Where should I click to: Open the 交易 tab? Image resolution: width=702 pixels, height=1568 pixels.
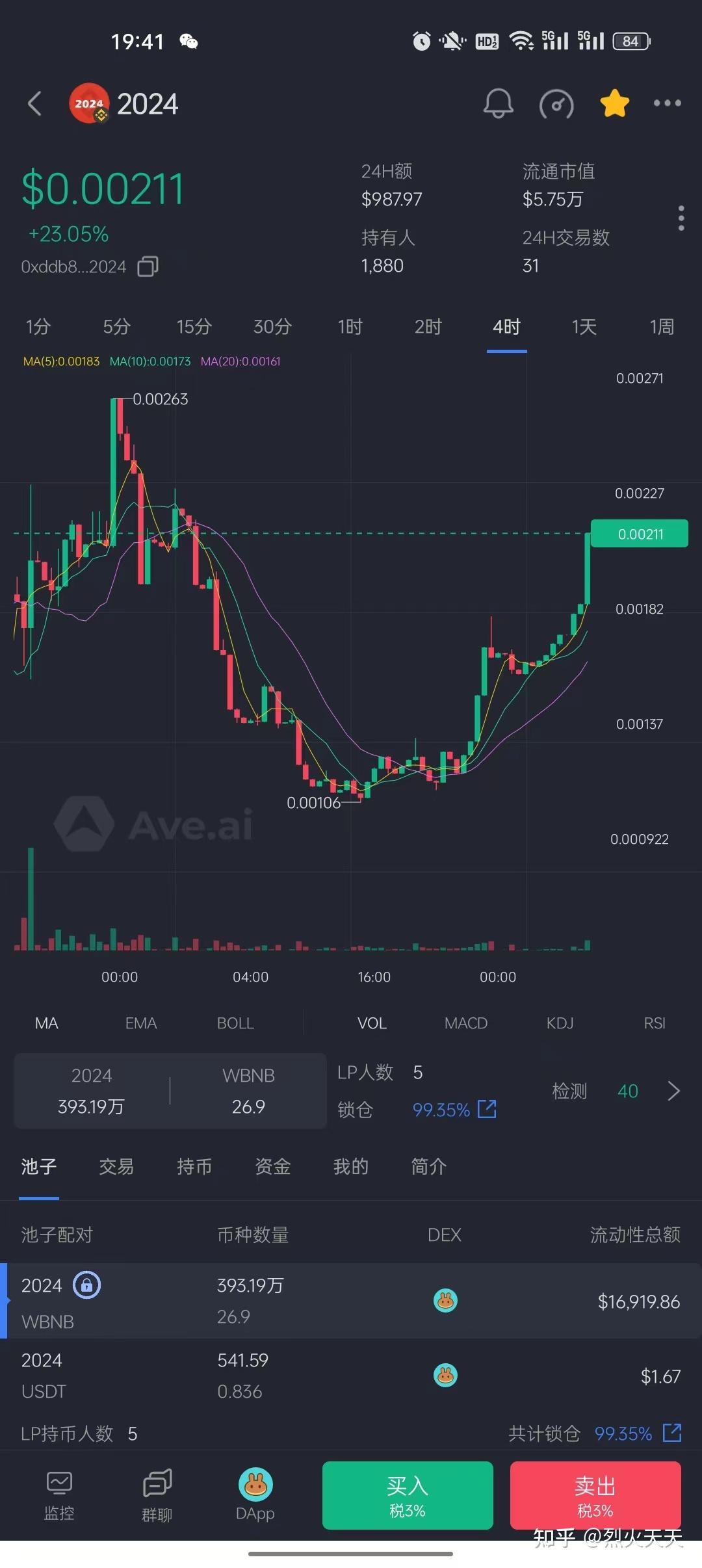[116, 1167]
